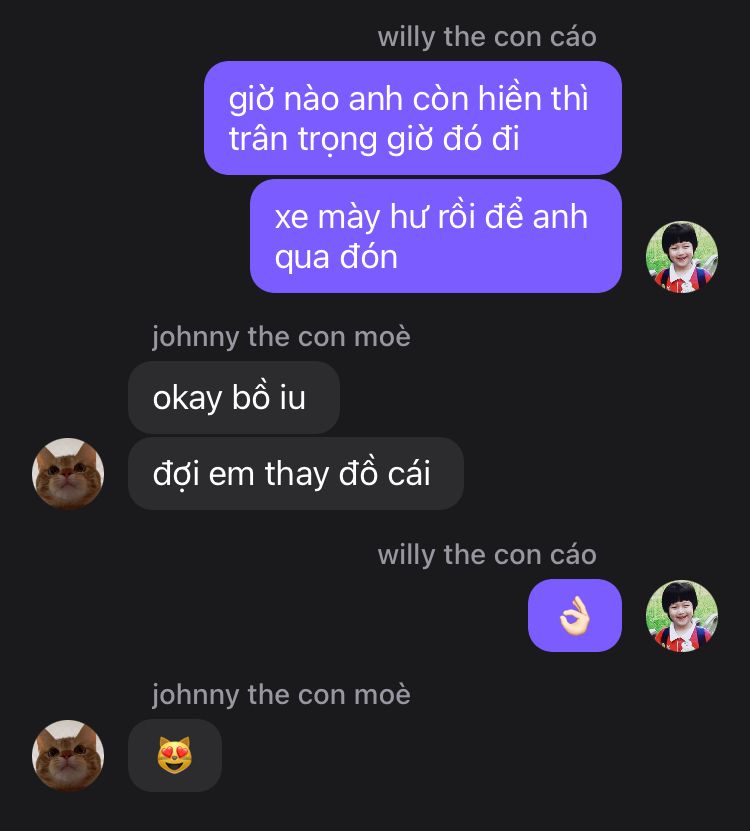Open willy's avatar beside "xe mày hư rồi" message
Viewport: 750px width, 831px height.
coord(682,257)
